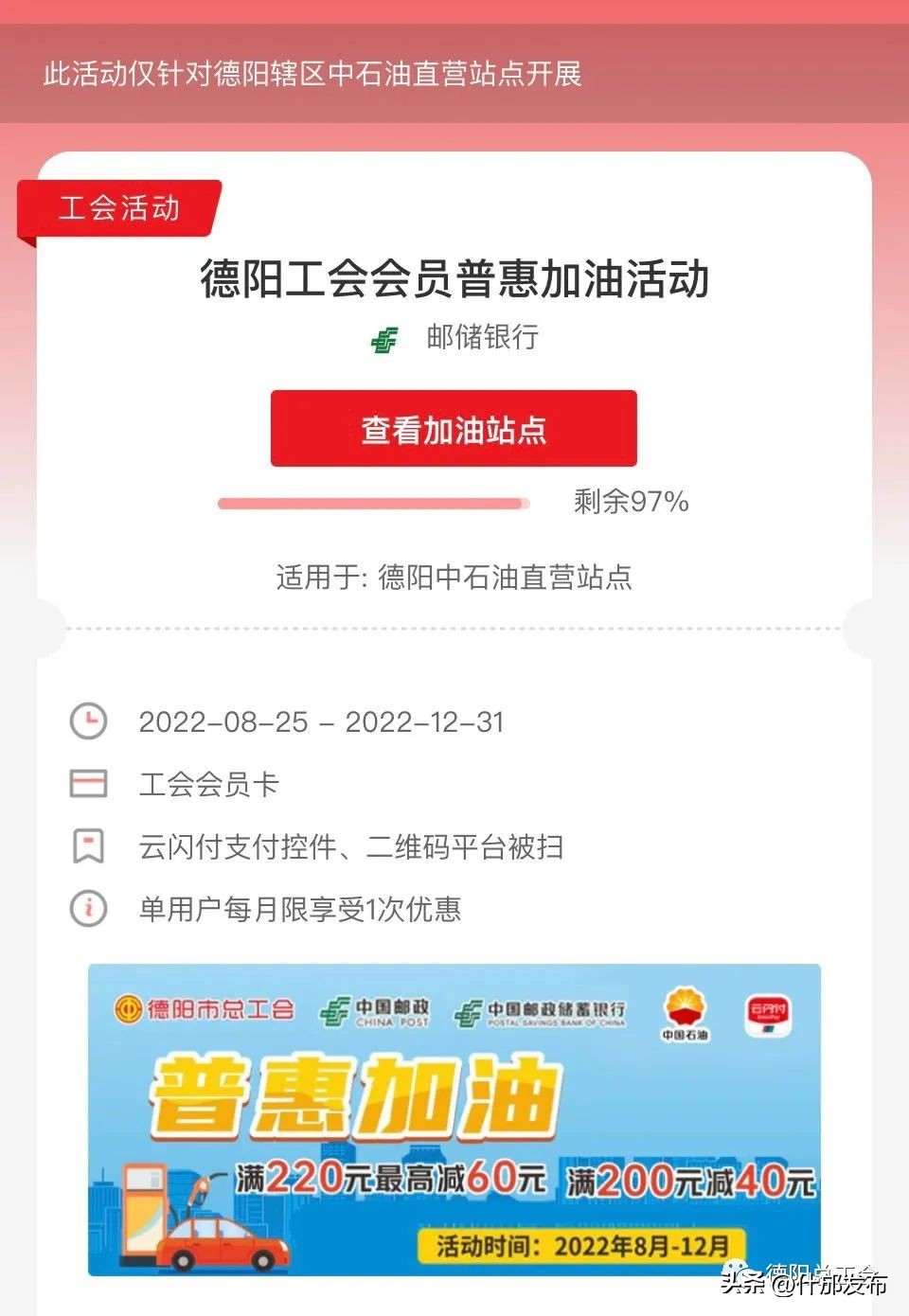Image resolution: width=909 pixels, height=1316 pixels.
Task: Open the activity title 德阳工会会员普惠加油活动
Action: pos(454,279)
